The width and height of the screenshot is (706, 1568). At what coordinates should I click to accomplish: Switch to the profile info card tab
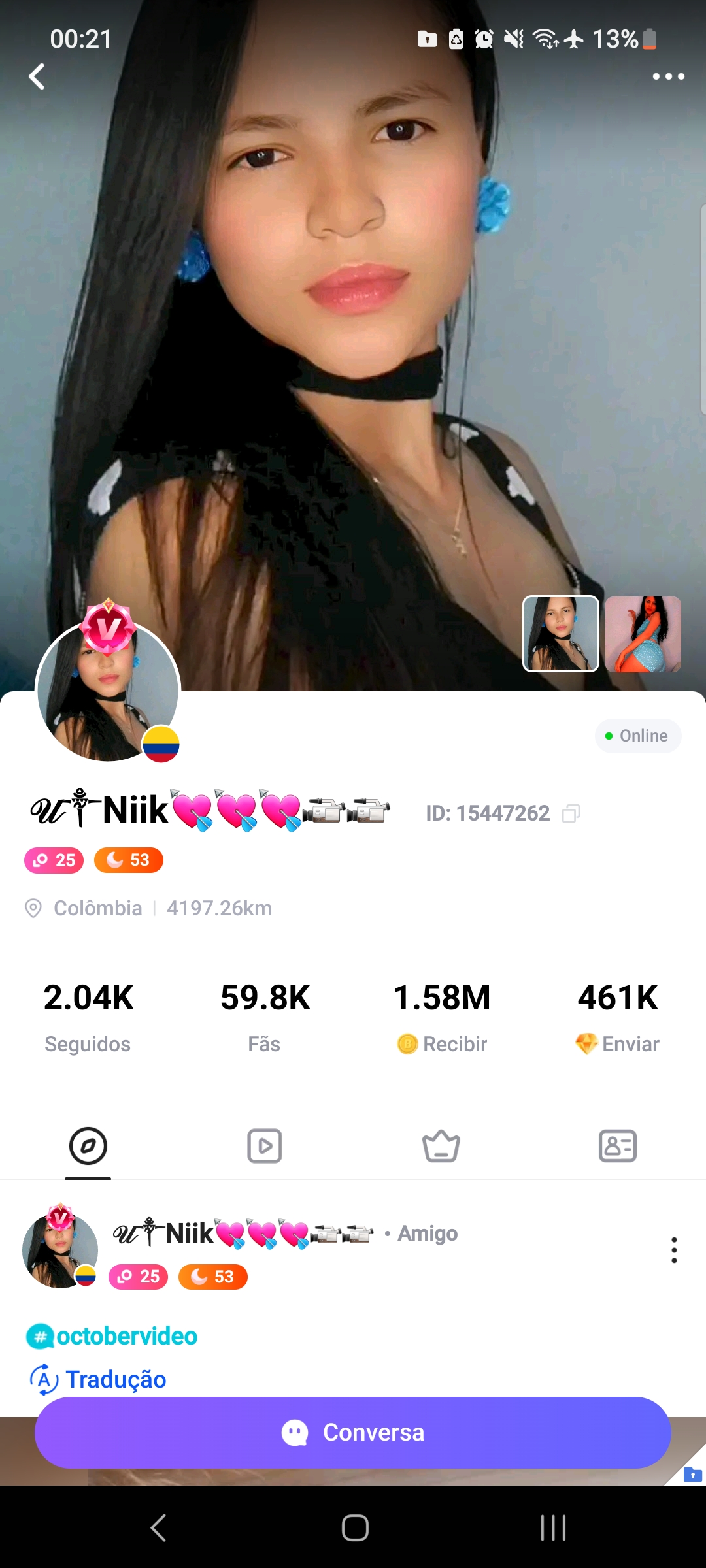pyautogui.click(x=618, y=1146)
